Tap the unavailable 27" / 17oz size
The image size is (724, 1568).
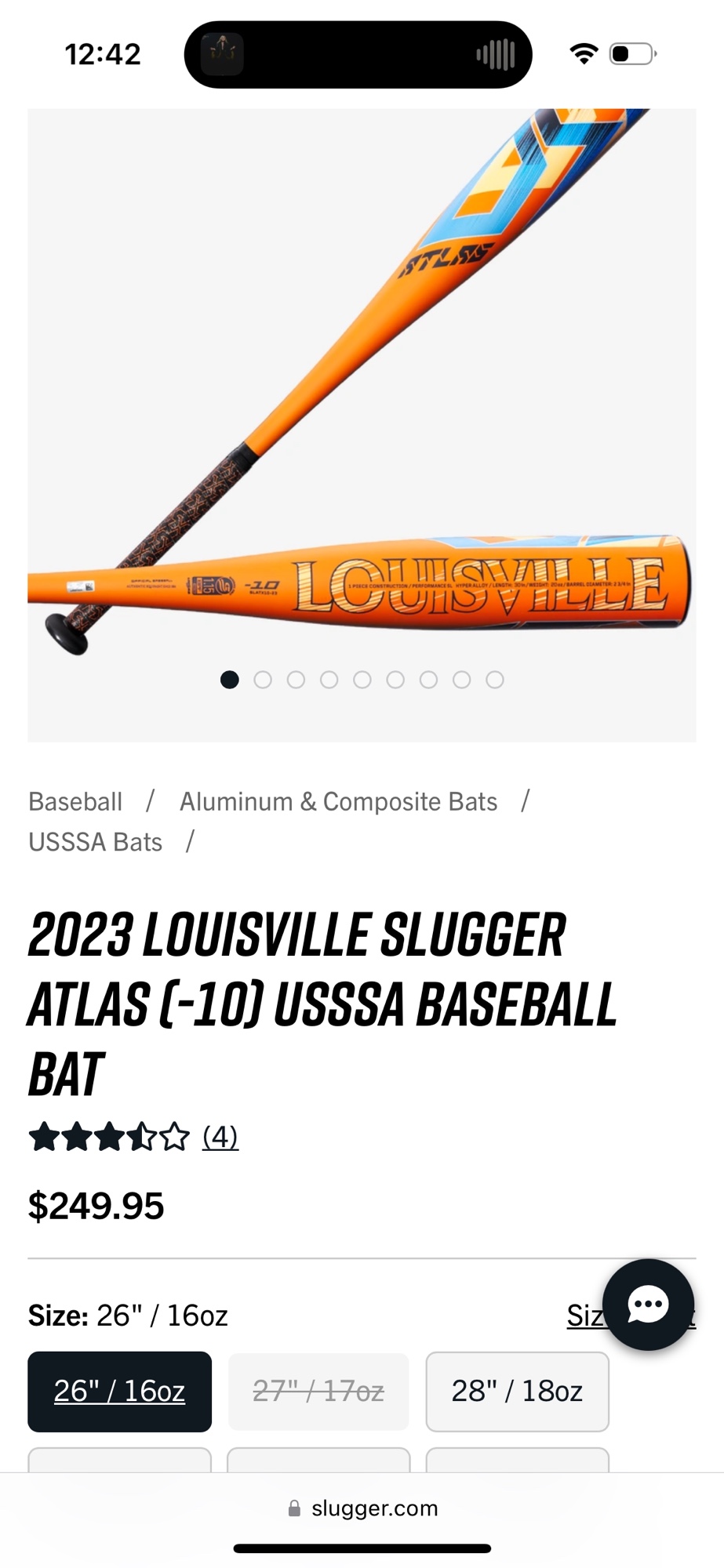point(318,1391)
